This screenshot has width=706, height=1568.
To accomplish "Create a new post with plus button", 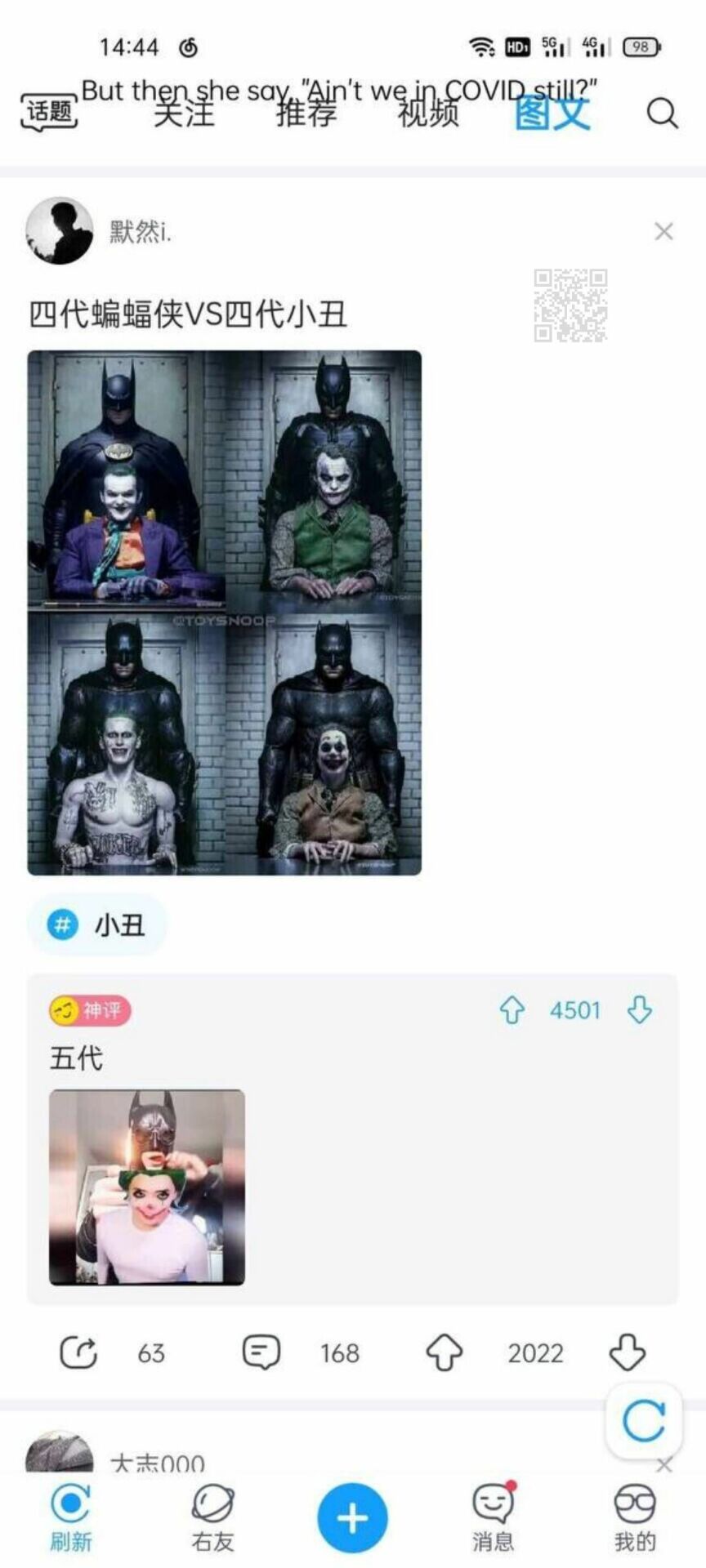I will tap(352, 1517).
